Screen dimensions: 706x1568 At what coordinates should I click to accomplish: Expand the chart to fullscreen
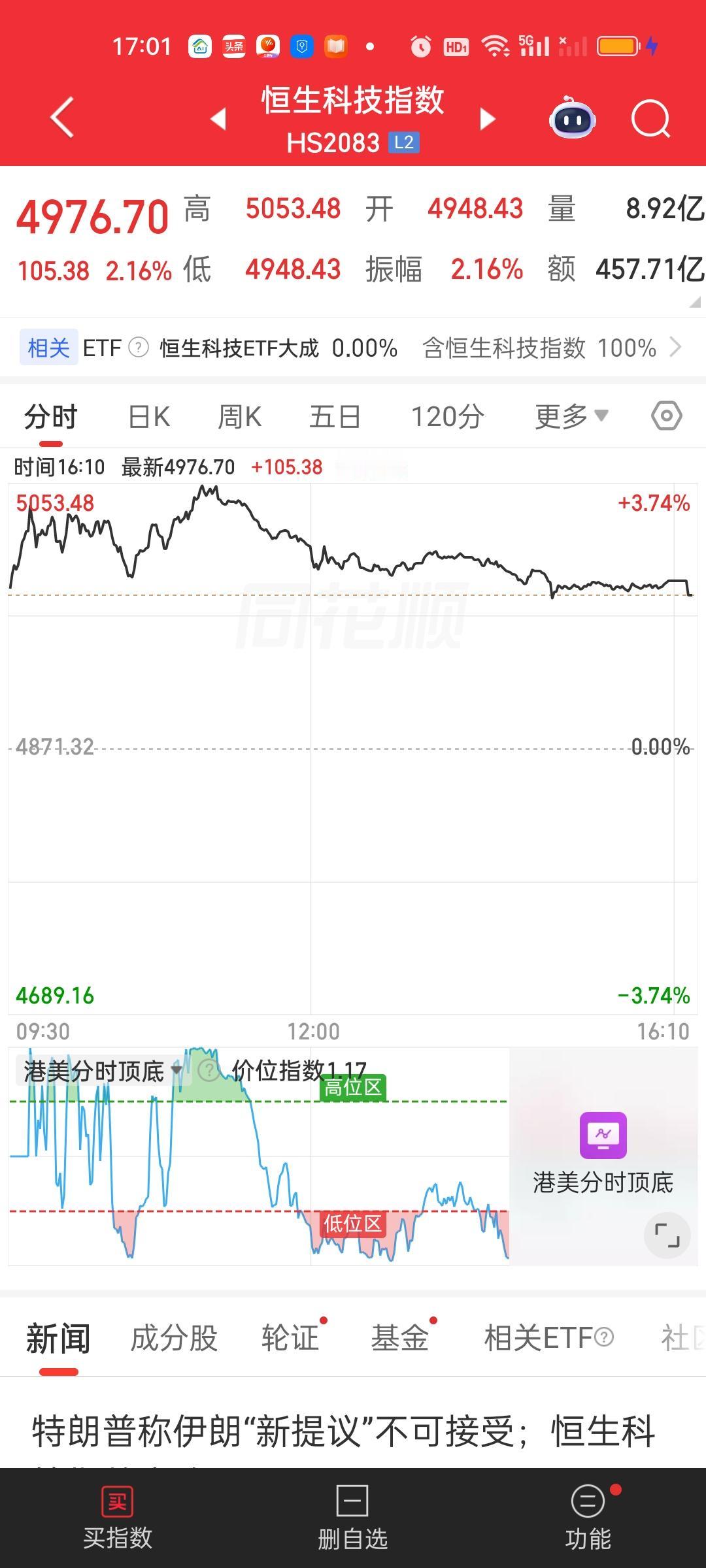point(667,1236)
